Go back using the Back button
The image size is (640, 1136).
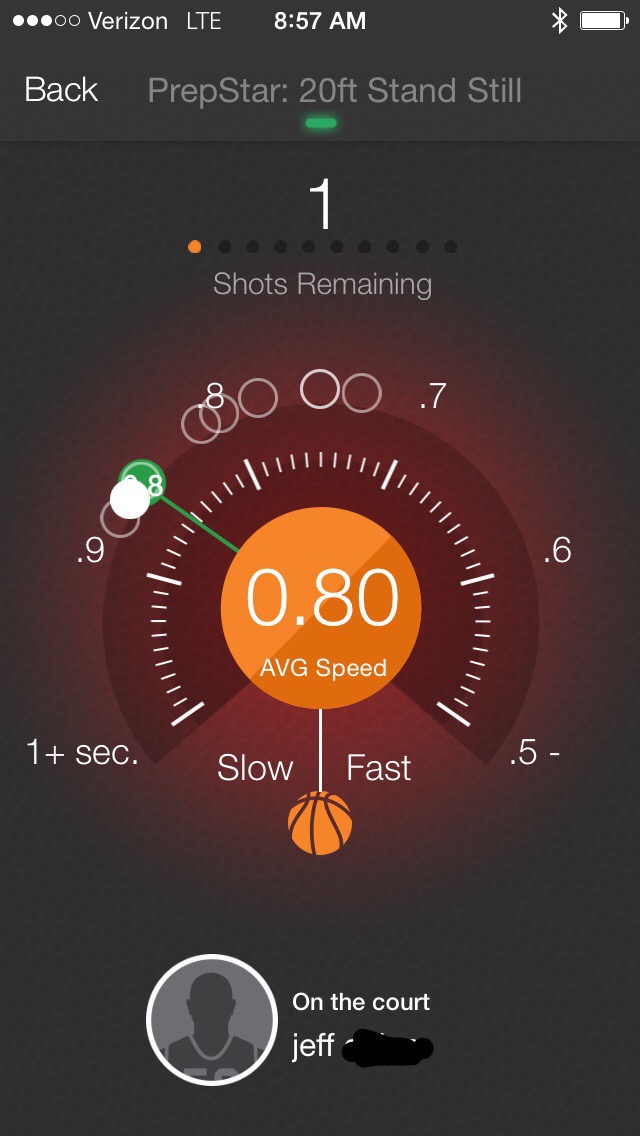(x=61, y=91)
